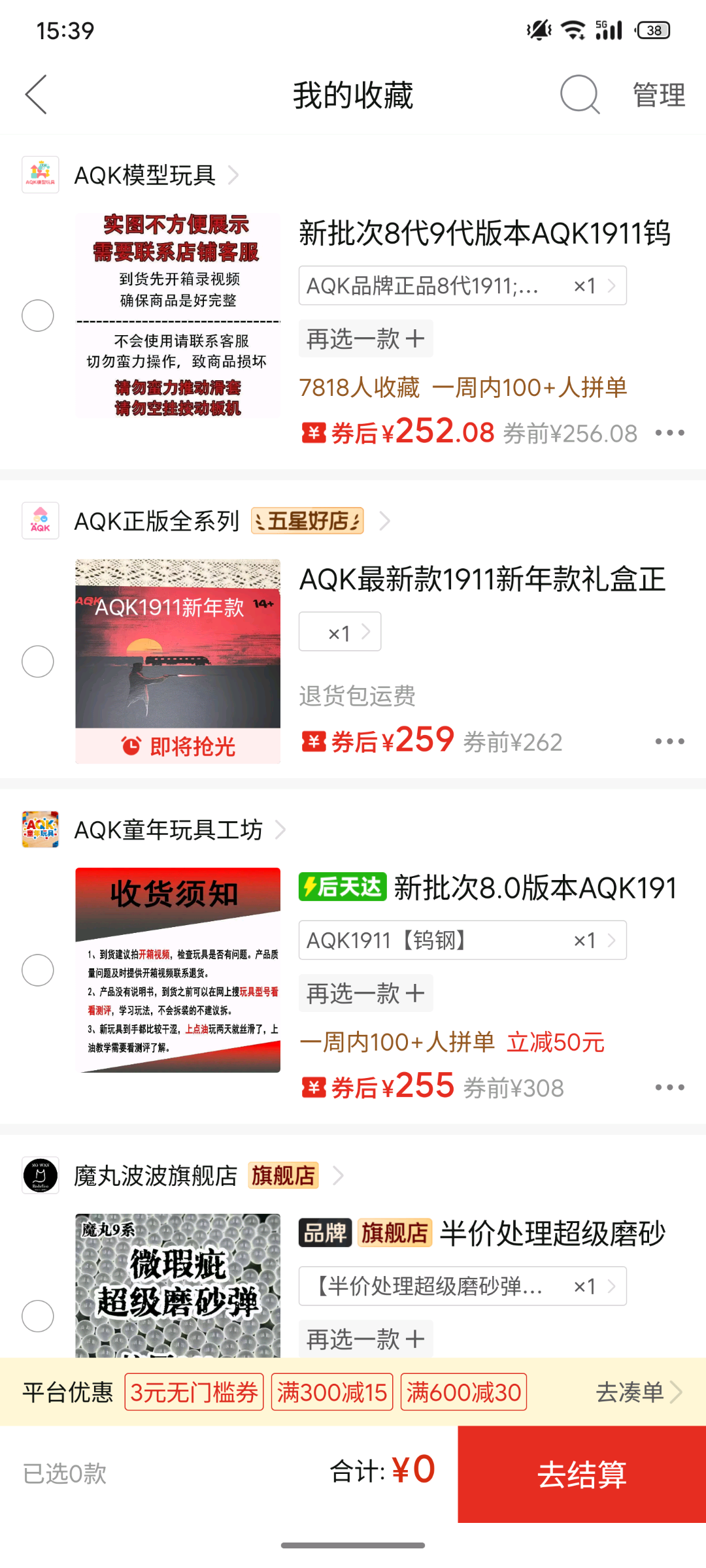The width and height of the screenshot is (706, 1568).
Task: Select the checkbox for AQK1911钨 item
Action: (x=37, y=315)
